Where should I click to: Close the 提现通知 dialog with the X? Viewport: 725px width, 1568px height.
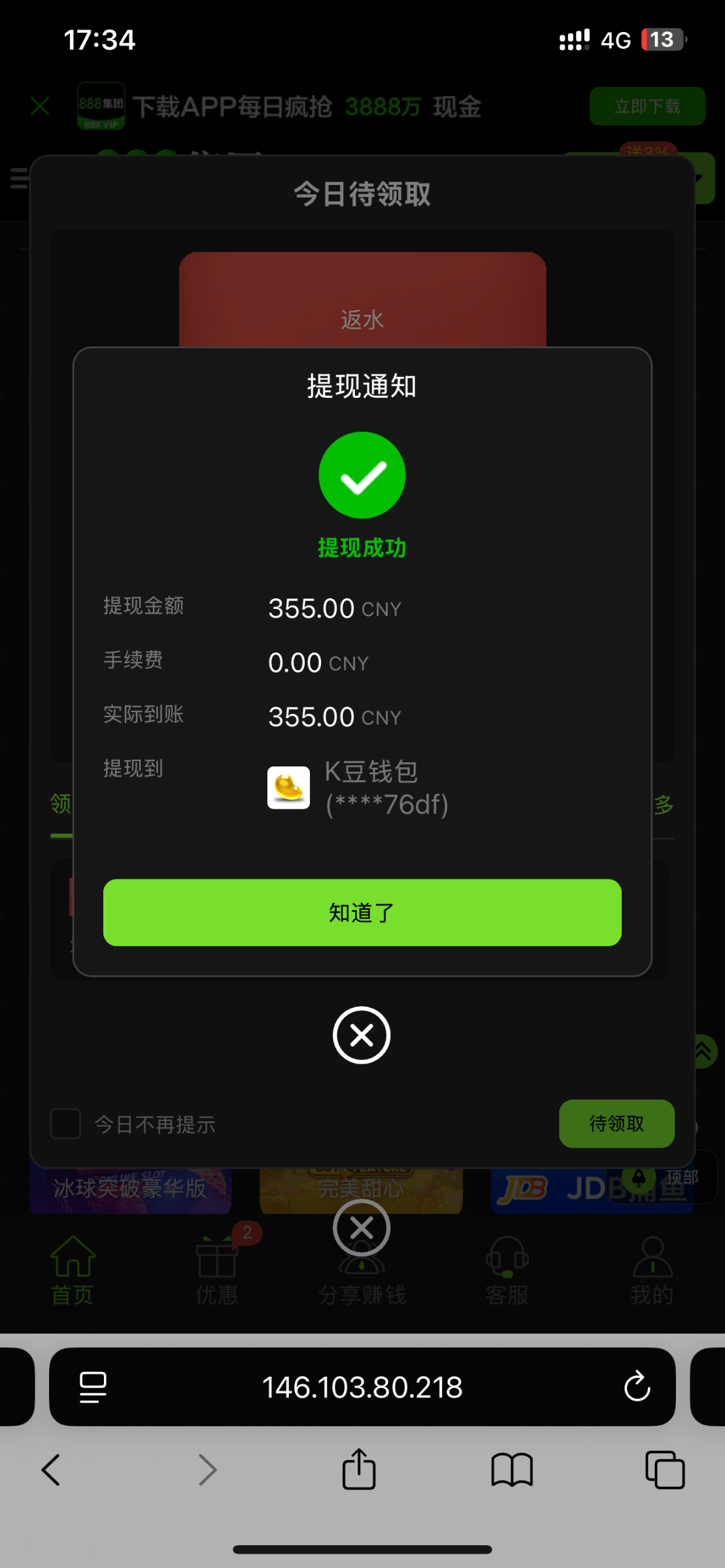pyautogui.click(x=362, y=1036)
